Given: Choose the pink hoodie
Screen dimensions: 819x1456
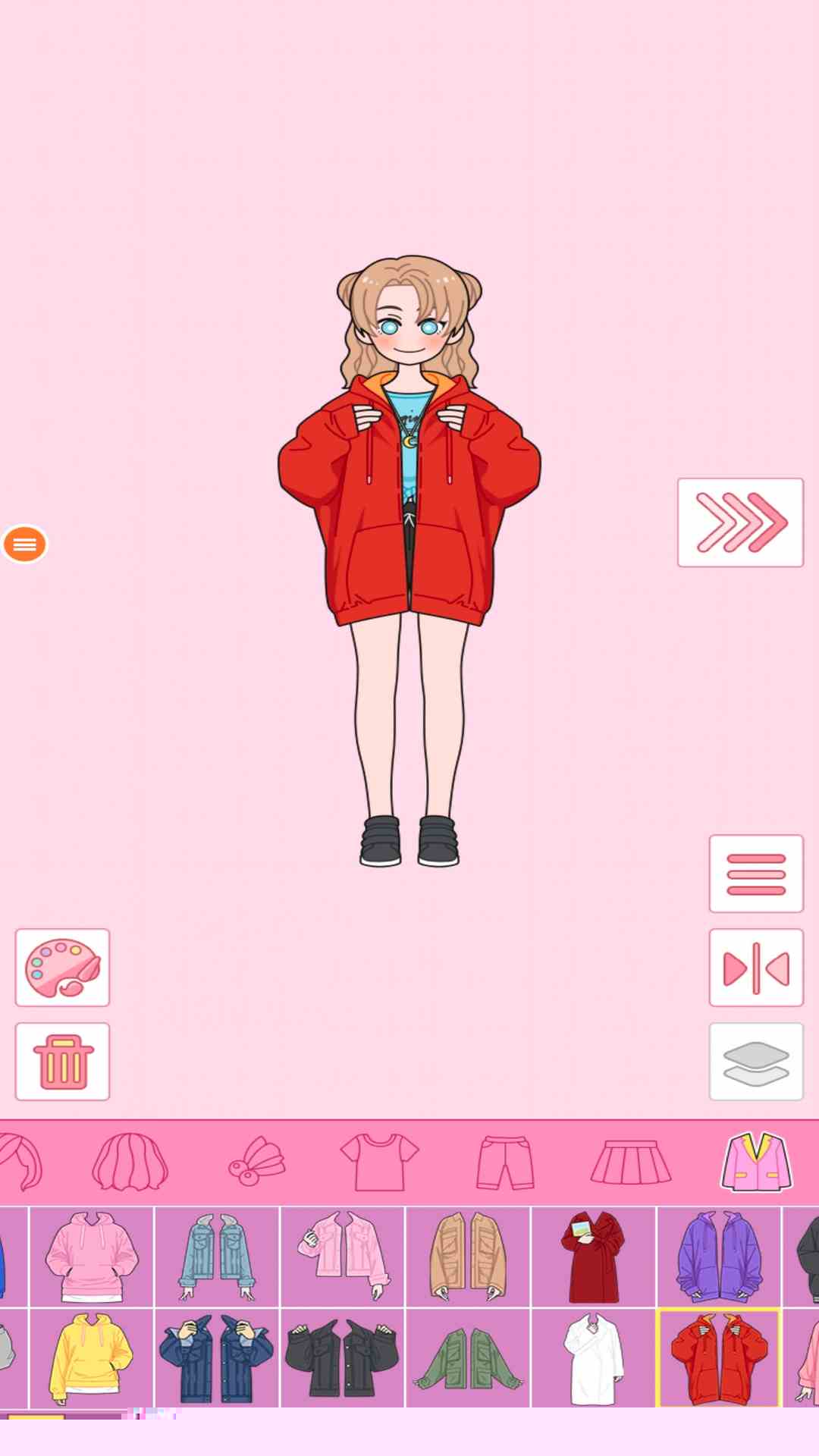Looking at the screenshot, I should pyautogui.click(x=91, y=1256).
